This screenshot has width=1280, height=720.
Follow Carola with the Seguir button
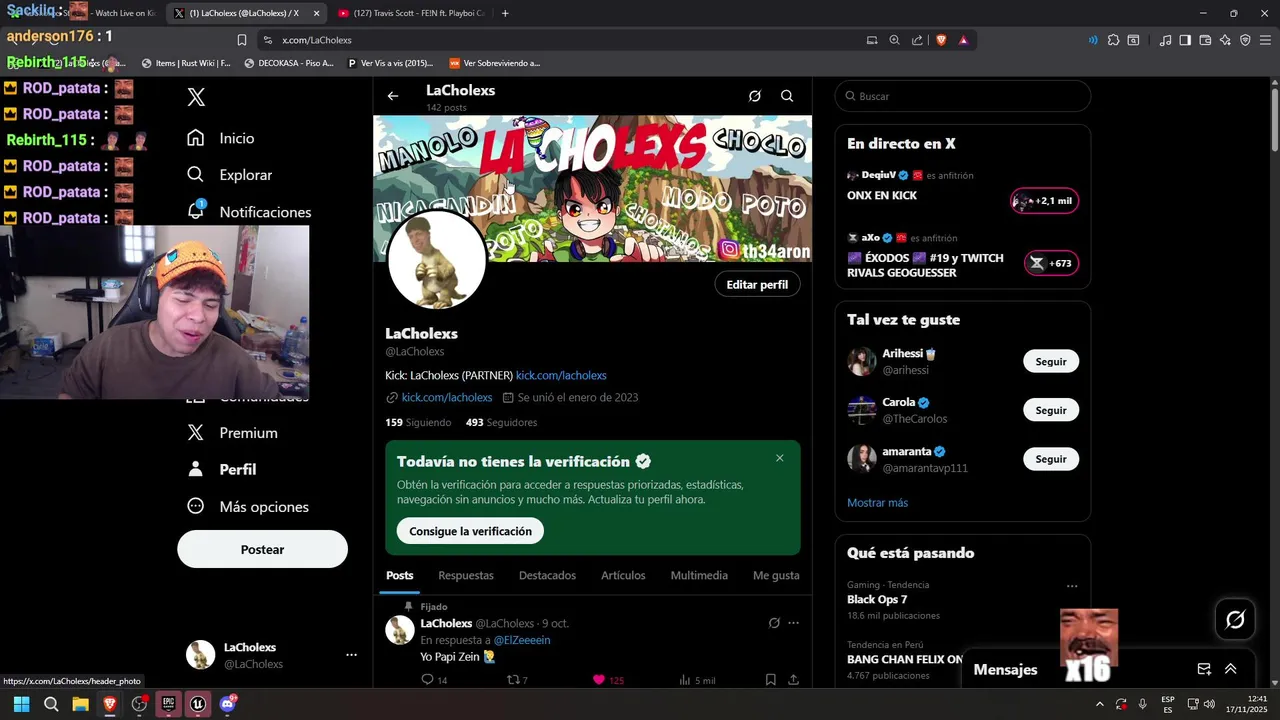tap(1050, 410)
